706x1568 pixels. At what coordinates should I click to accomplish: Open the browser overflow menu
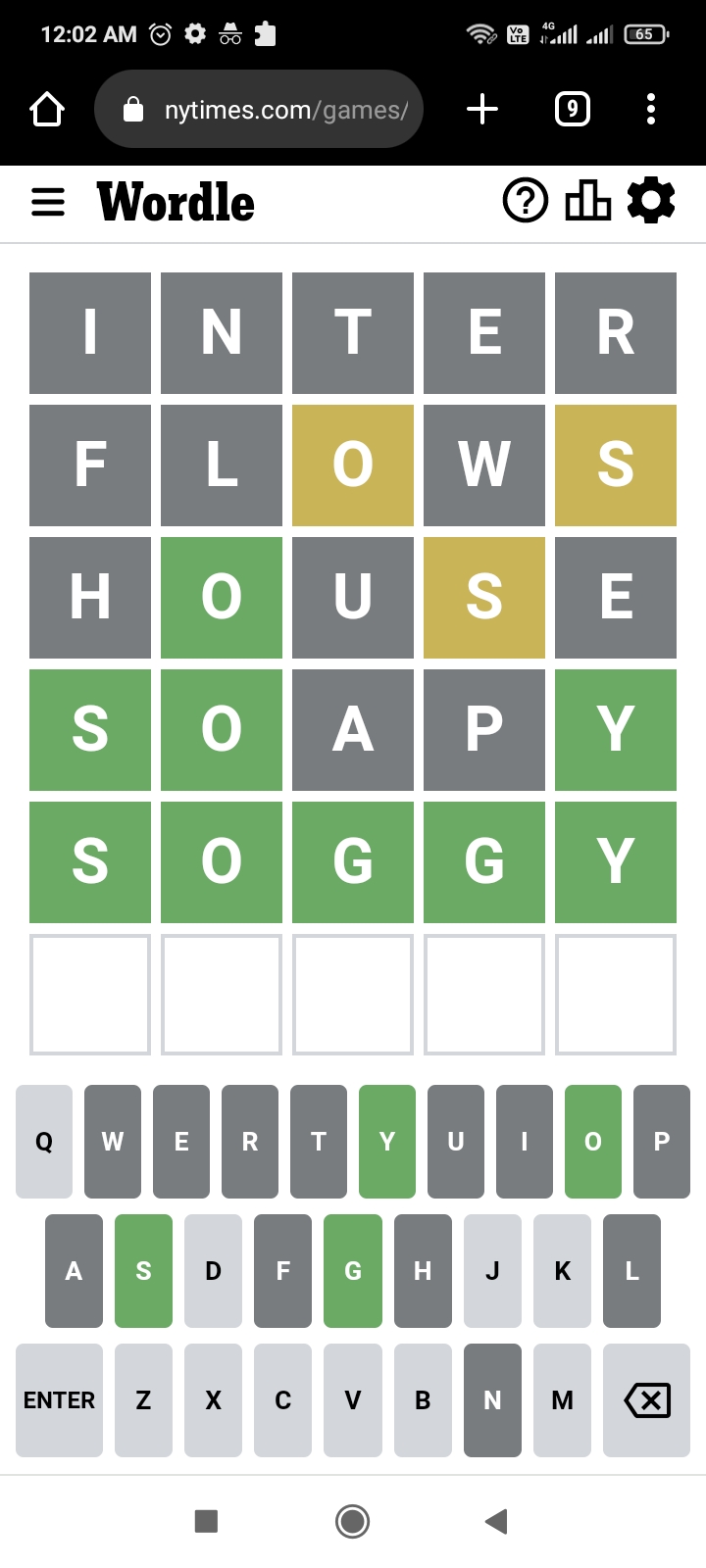(x=651, y=109)
